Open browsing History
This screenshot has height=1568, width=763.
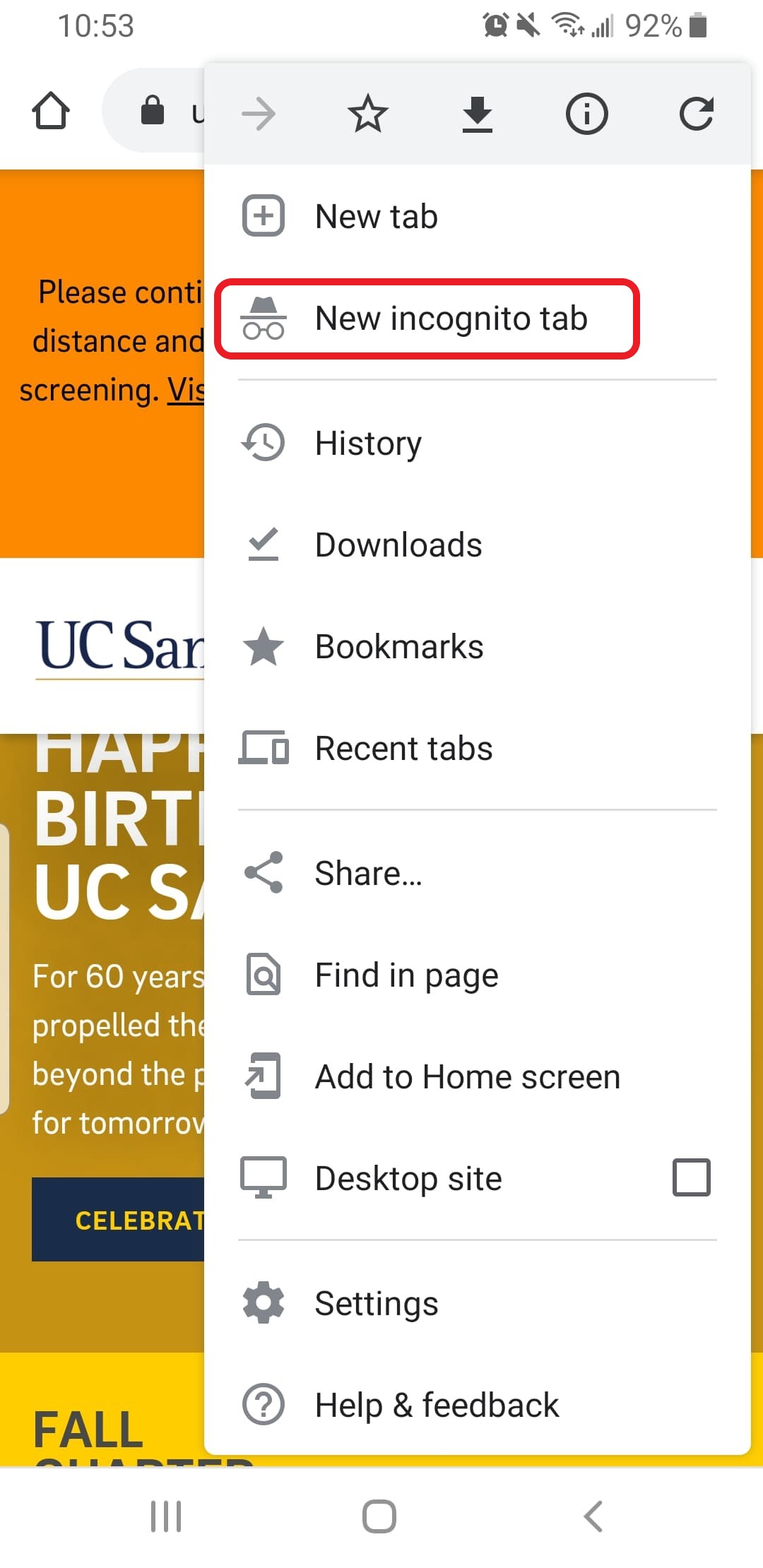[478, 443]
